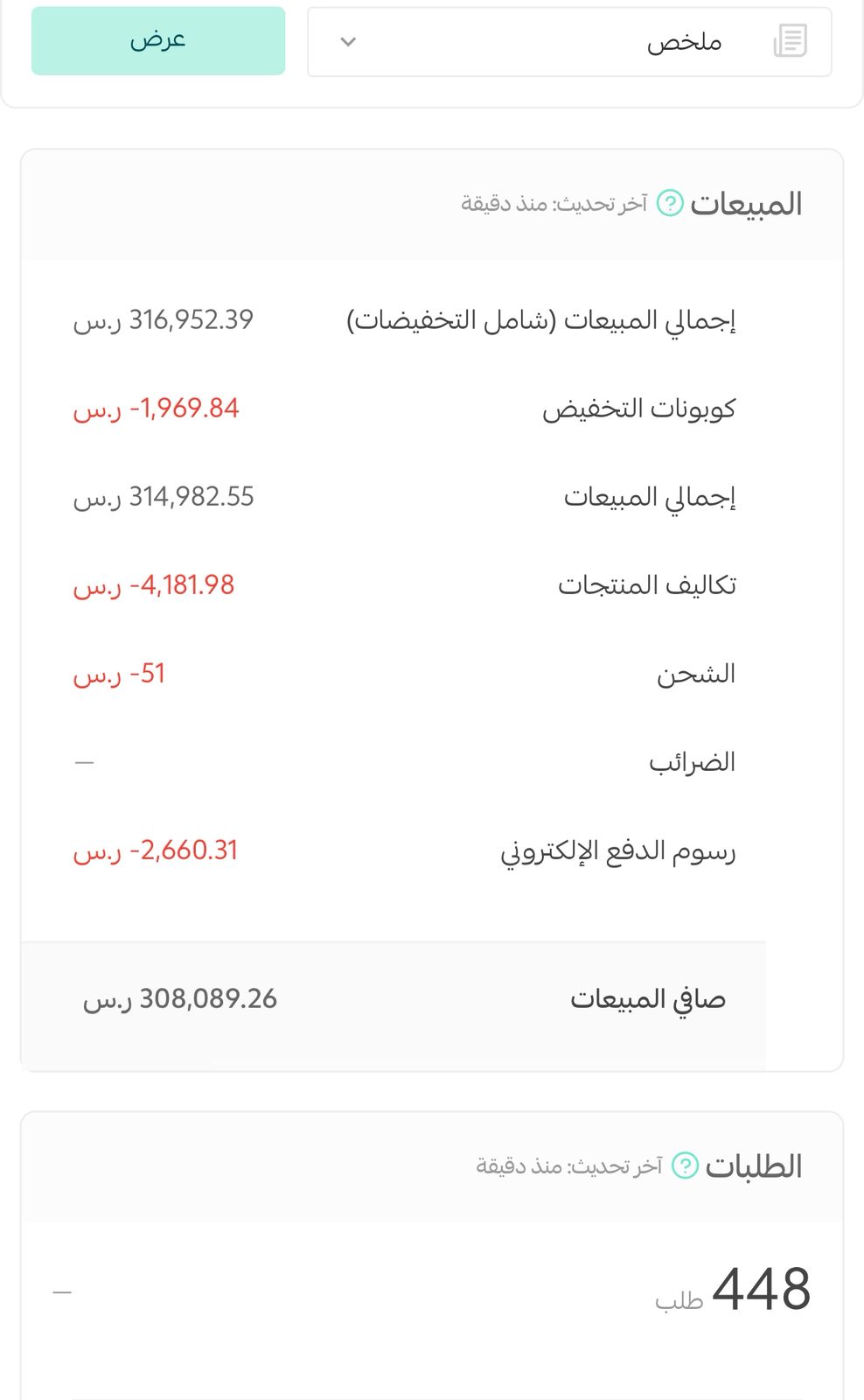
Task: Open the help tooltip next to الطلبات
Action: click(686, 1165)
